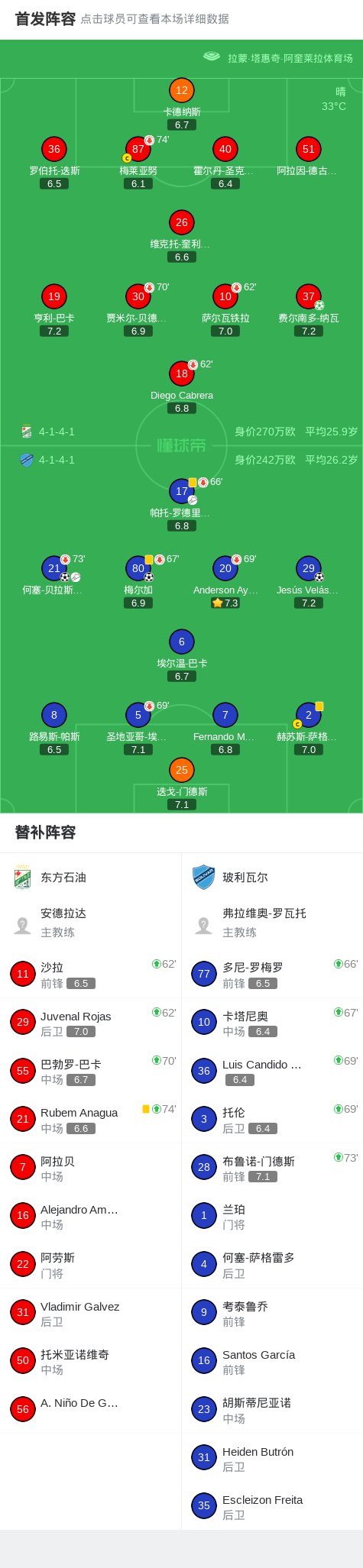The width and height of the screenshot is (363, 1568).
Task: View substitute 多尼-罗梅罗 number 77
Action: pos(272,974)
